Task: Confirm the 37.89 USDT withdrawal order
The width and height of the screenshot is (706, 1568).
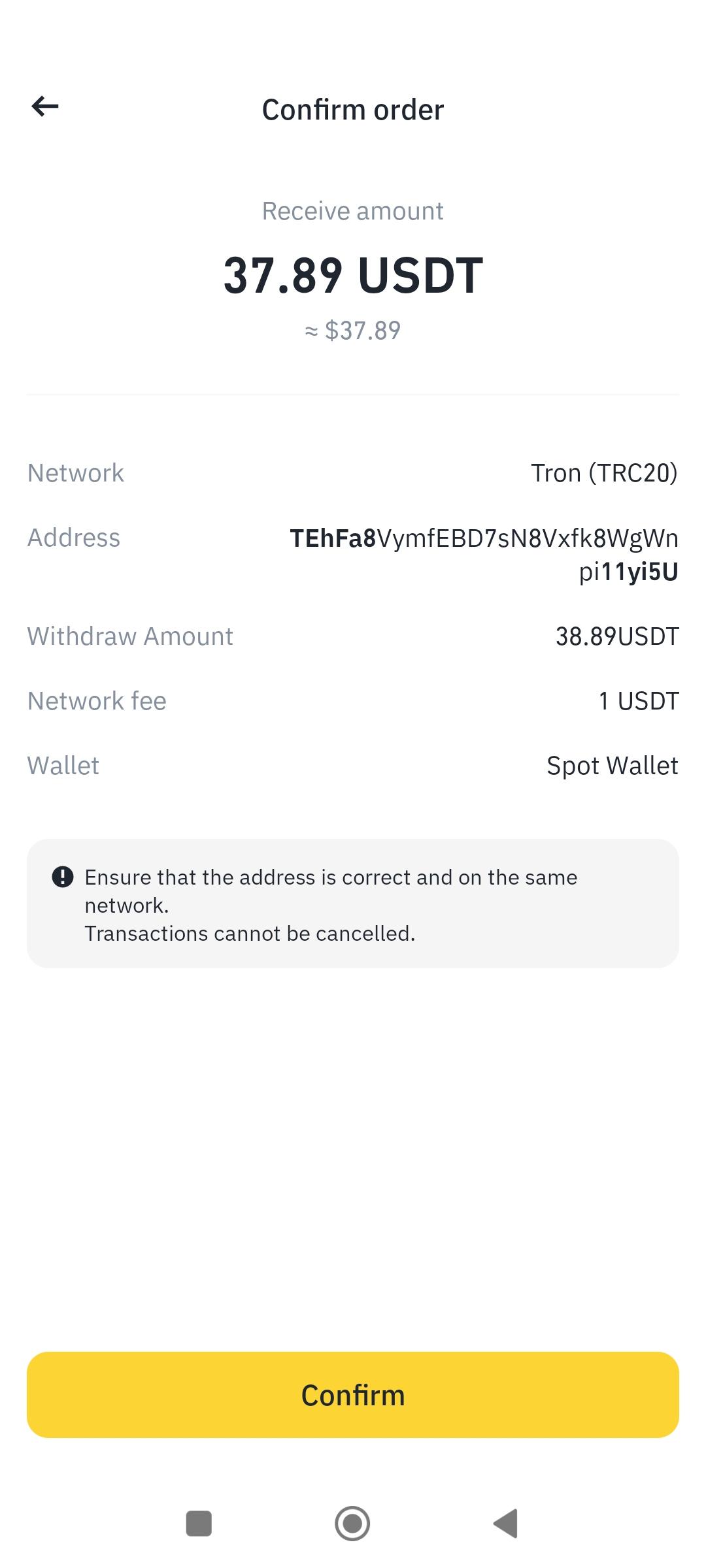Action: pos(353,1395)
